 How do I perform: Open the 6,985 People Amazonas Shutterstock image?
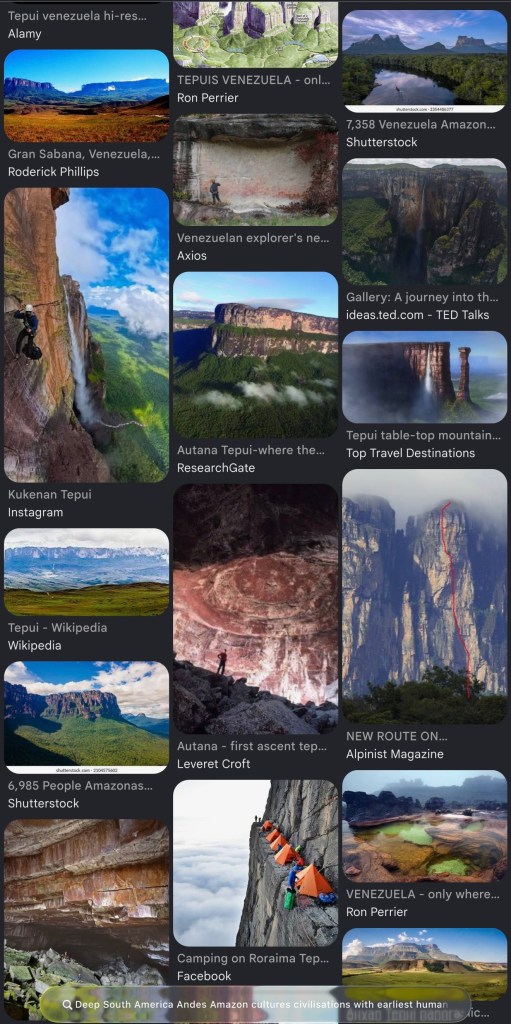pyautogui.click(x=86, y=718)
